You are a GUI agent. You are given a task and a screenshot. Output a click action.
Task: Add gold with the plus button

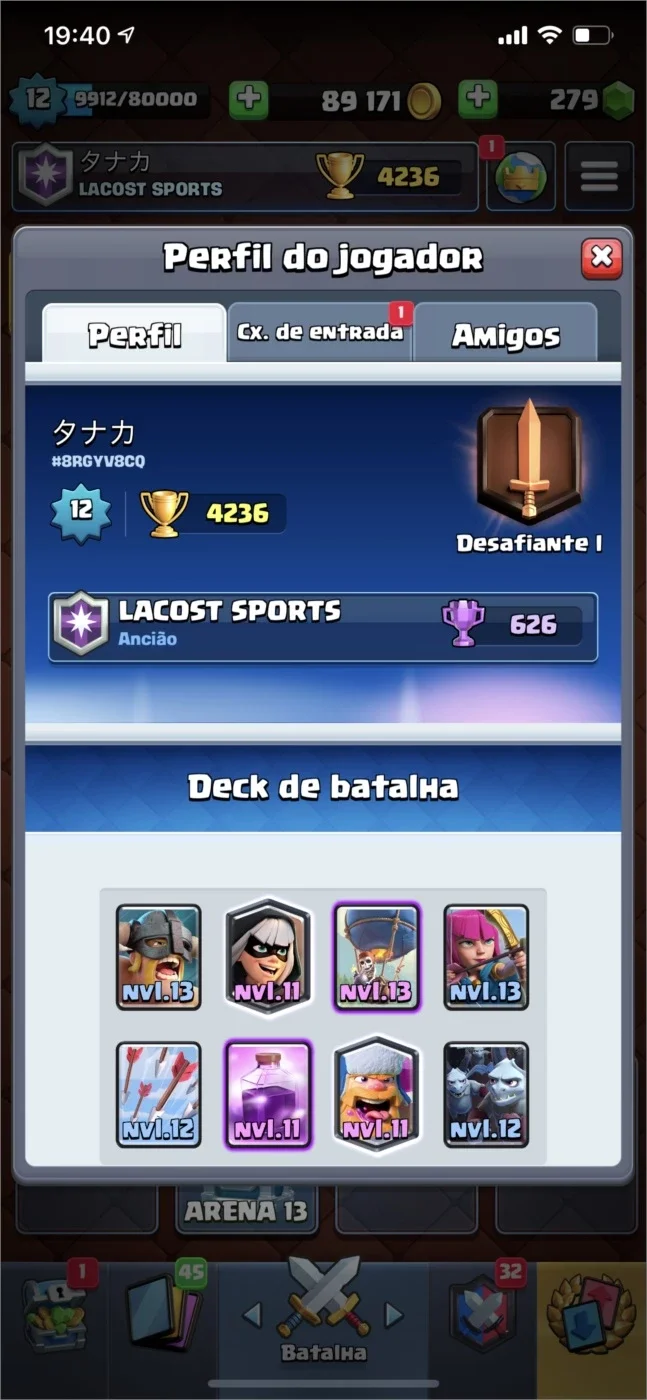click(x=248, y=100)
